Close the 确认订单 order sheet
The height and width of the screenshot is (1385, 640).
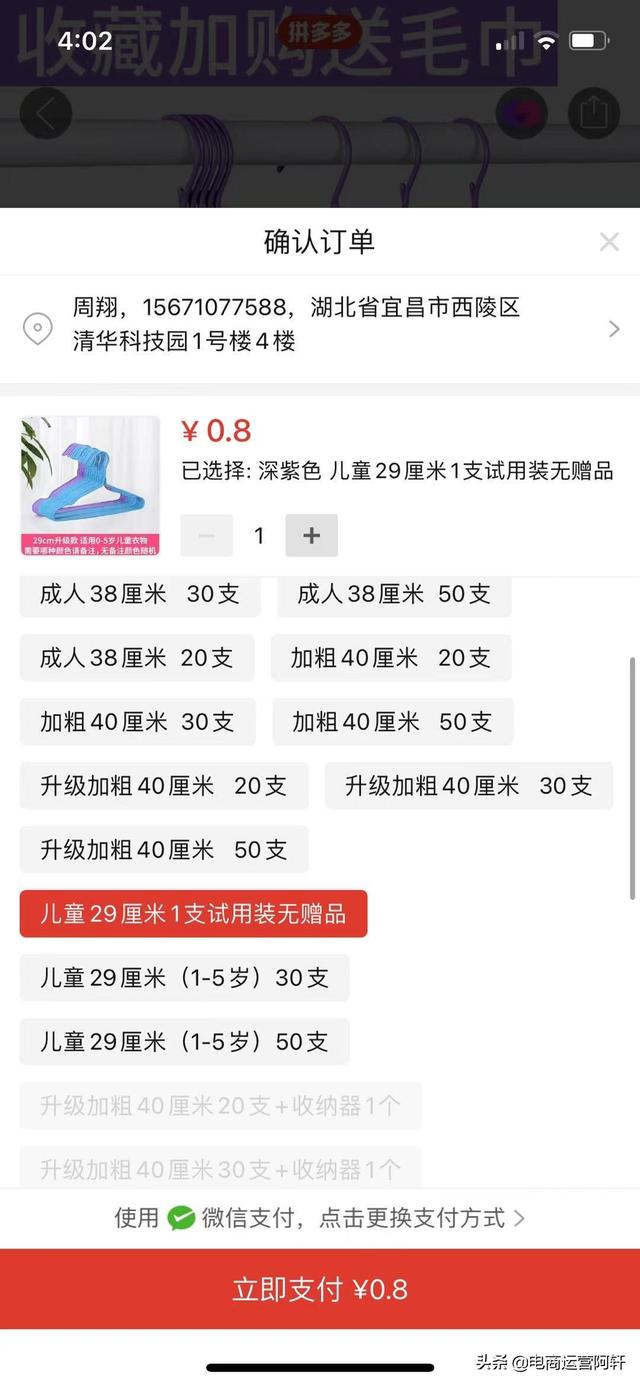point(609,241)
